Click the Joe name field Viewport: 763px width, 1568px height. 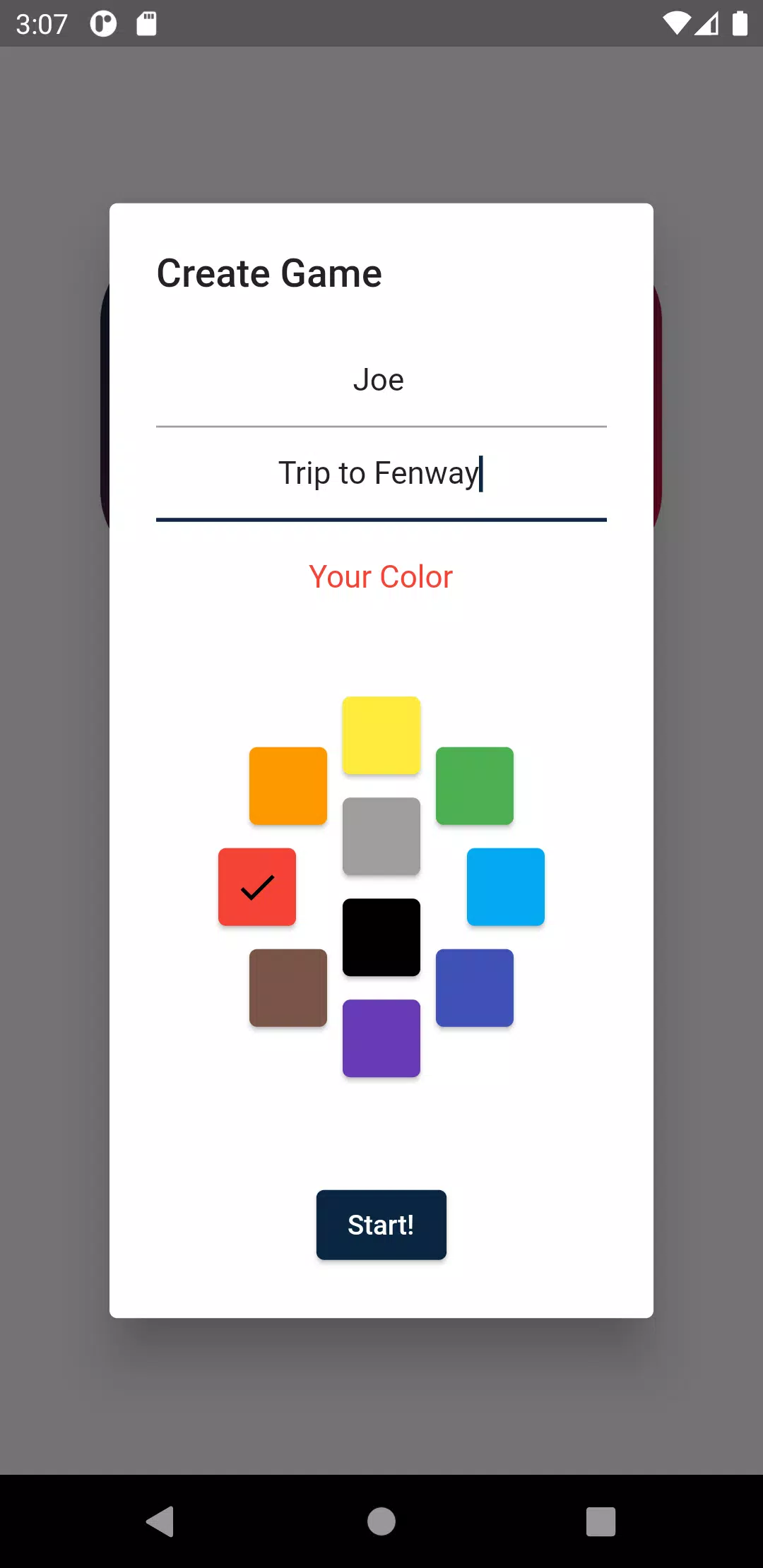point(381,379)
